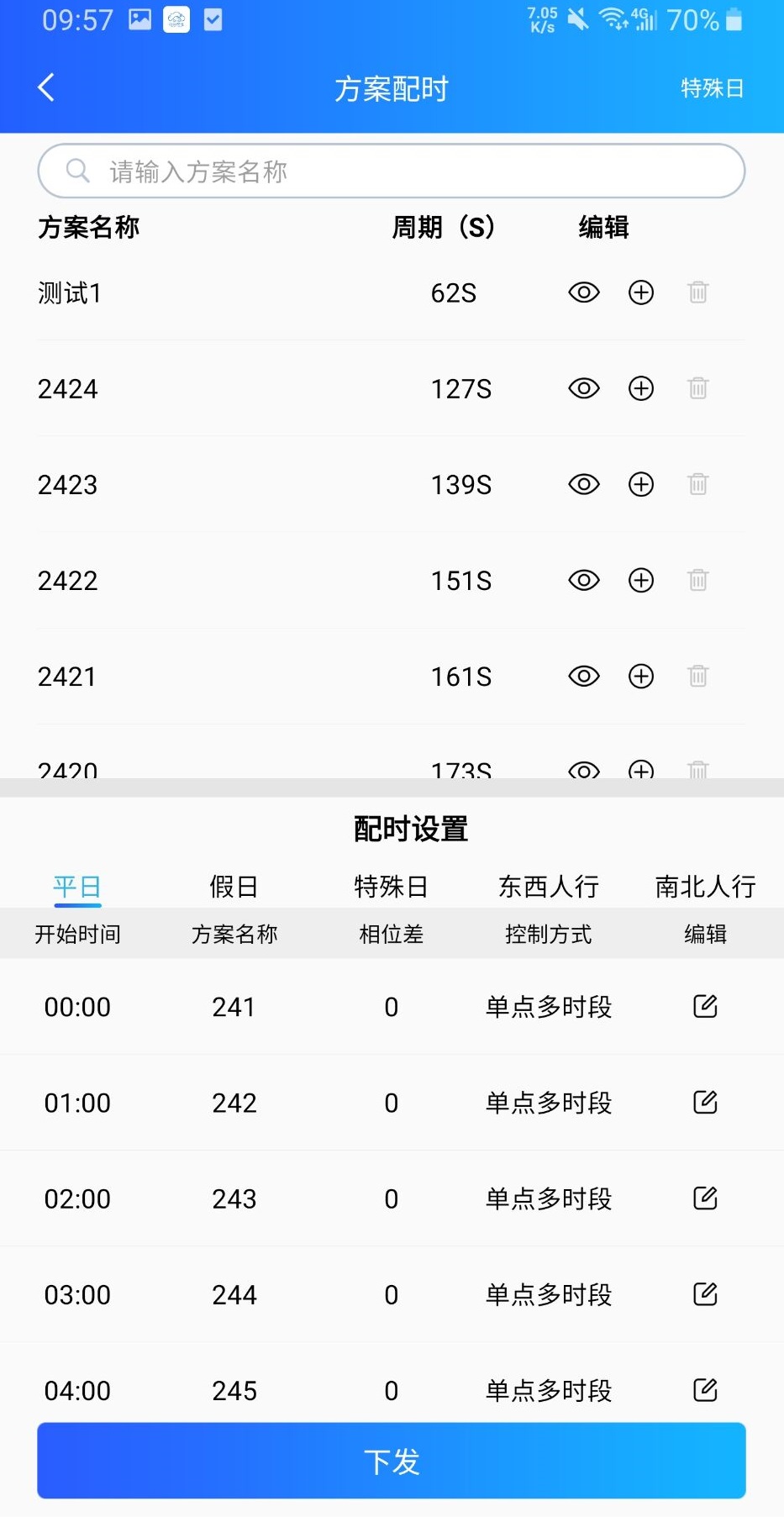This screenshot has height=1517, width=784.
Task: View details of plan 2422
Action: tap(583, 580)
